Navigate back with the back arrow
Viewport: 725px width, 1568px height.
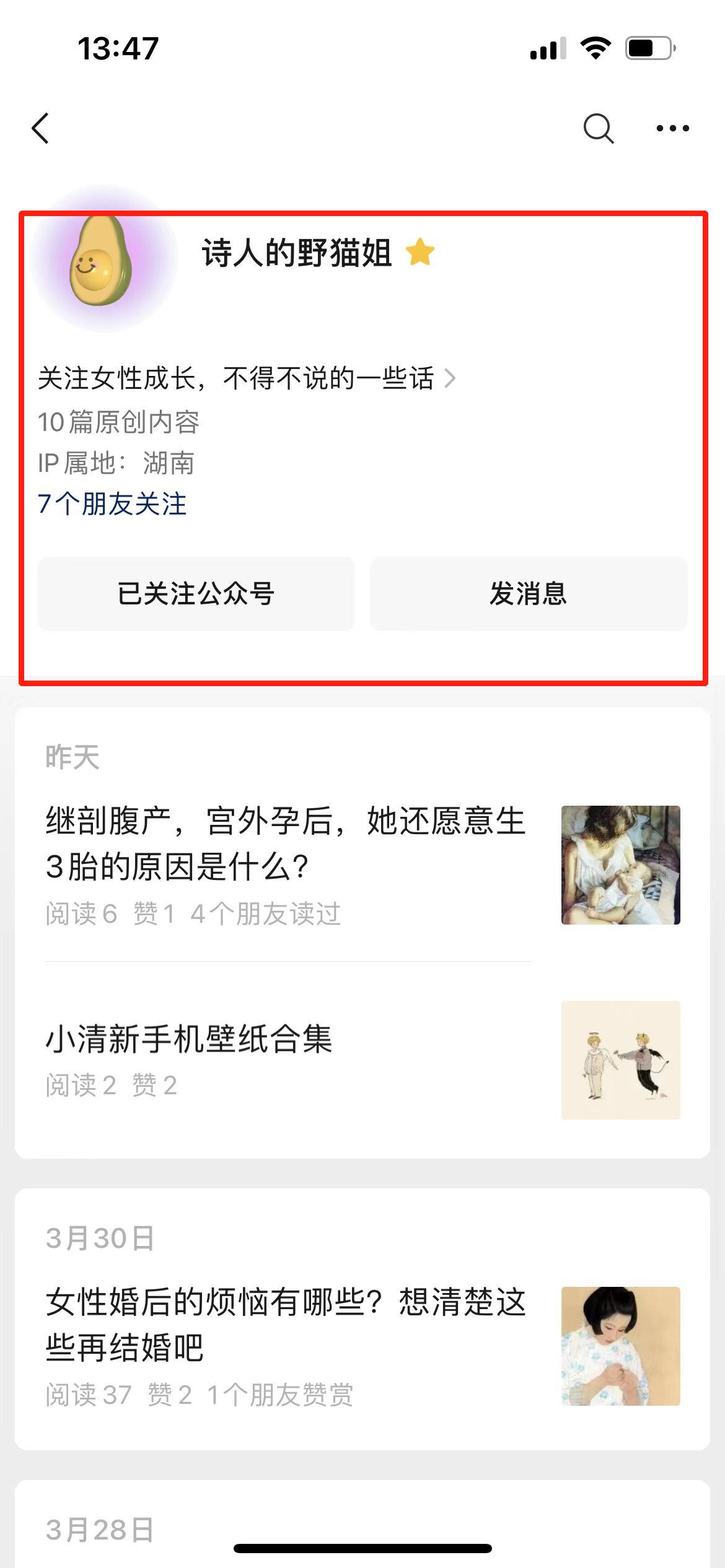click(x=41, y=128)
